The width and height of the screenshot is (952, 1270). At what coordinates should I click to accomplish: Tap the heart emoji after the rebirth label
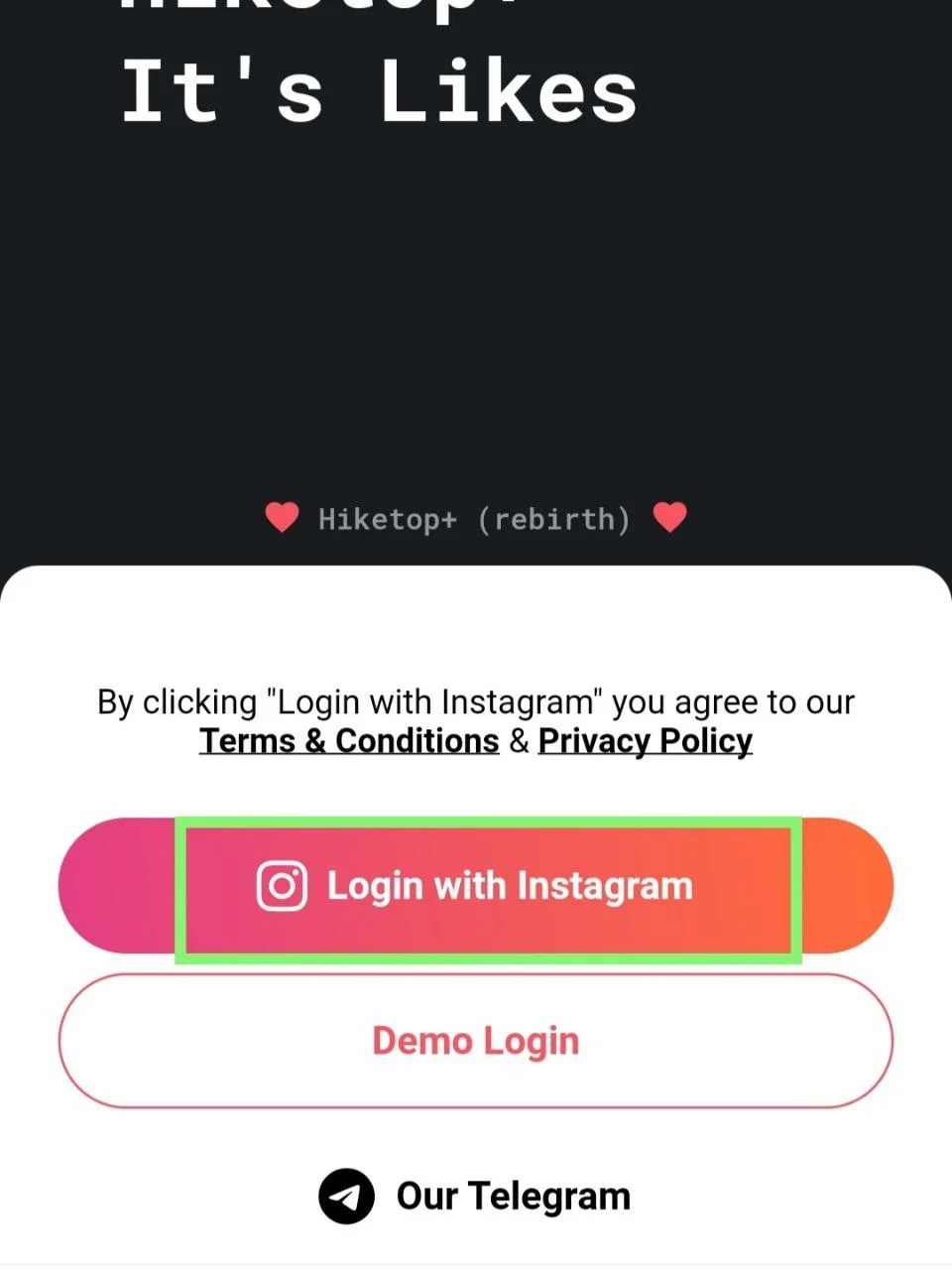tap(671, 516)
